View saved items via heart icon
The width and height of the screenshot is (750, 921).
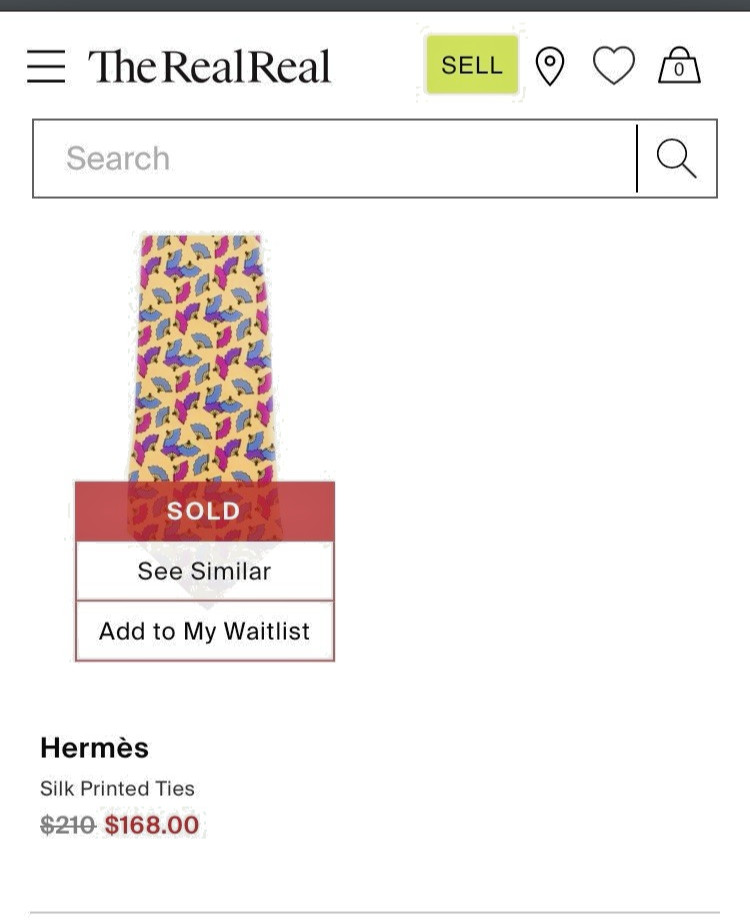pyautogui.click(x=613, y=67)
